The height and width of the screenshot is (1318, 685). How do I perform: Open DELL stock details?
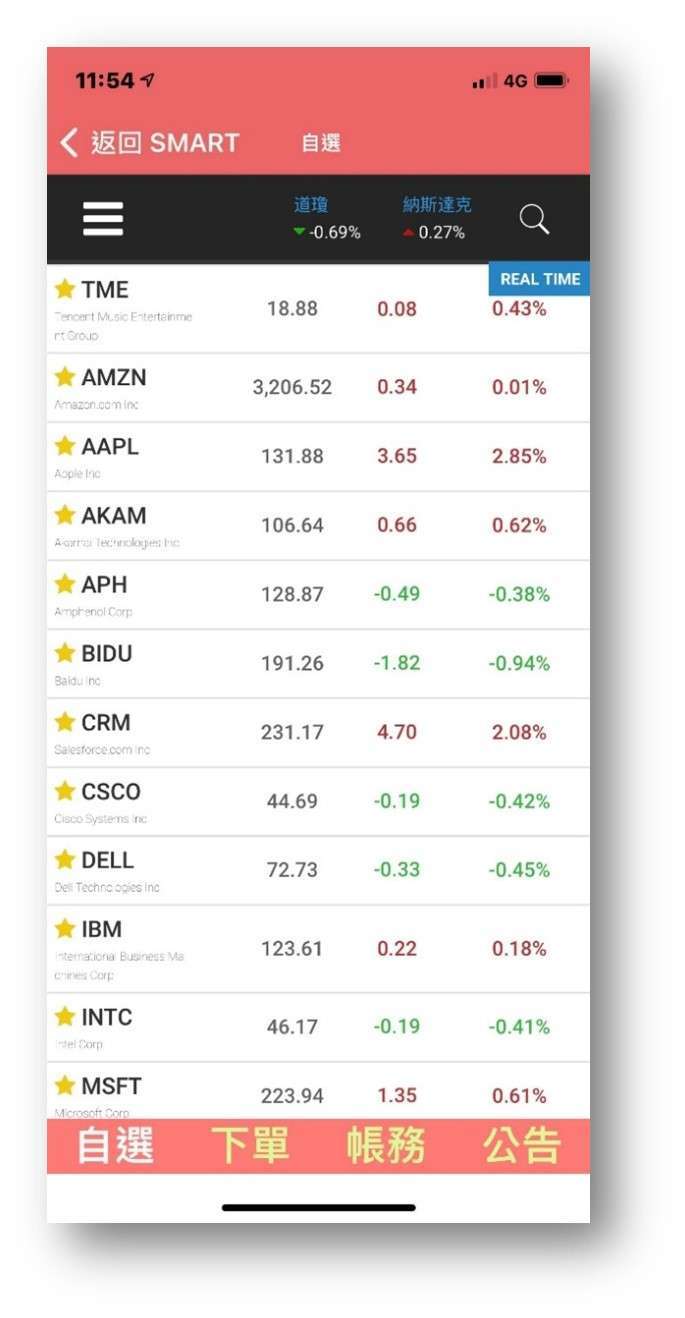(x=318, y=871)
